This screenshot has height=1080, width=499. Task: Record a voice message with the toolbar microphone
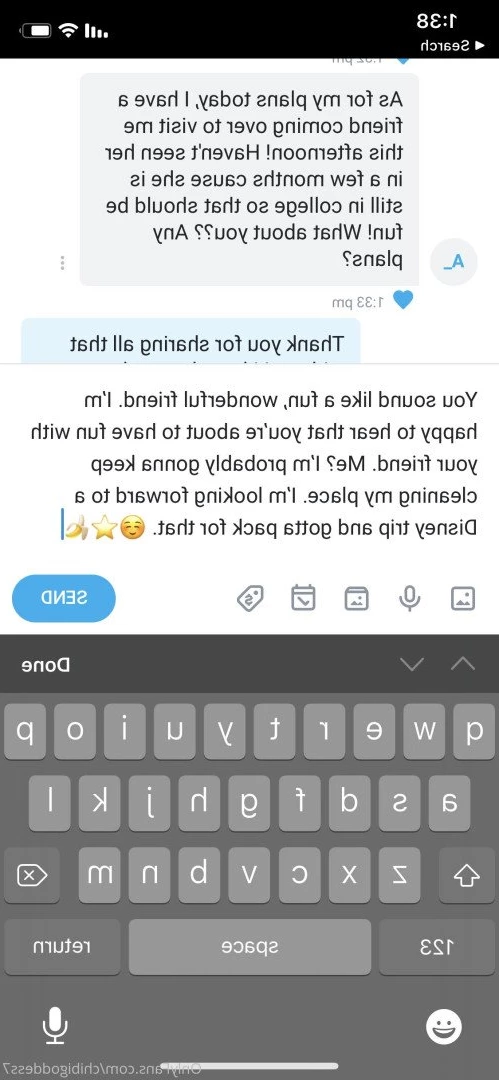point(409,599)
